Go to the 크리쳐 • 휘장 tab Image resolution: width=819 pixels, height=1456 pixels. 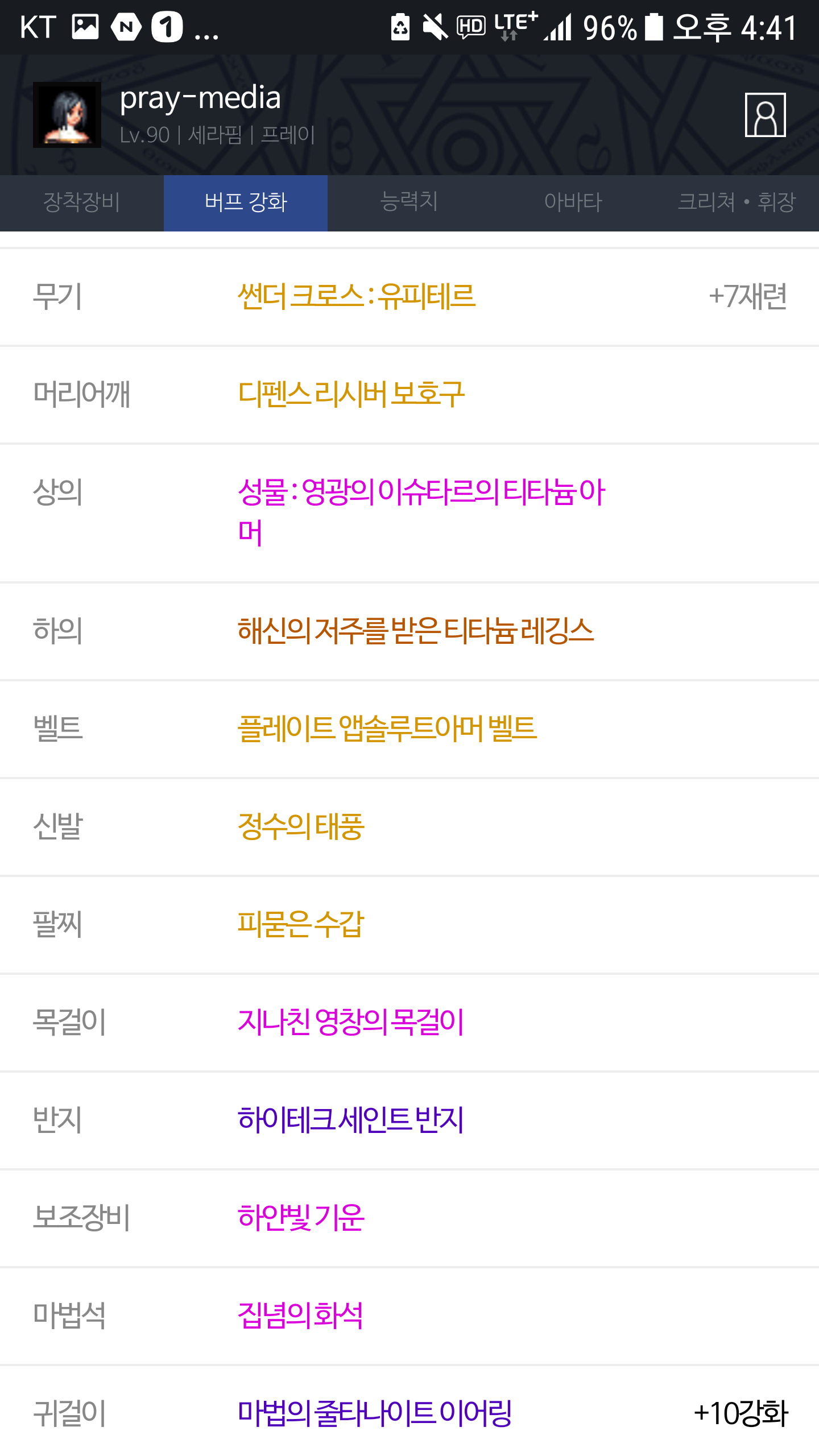736,202
